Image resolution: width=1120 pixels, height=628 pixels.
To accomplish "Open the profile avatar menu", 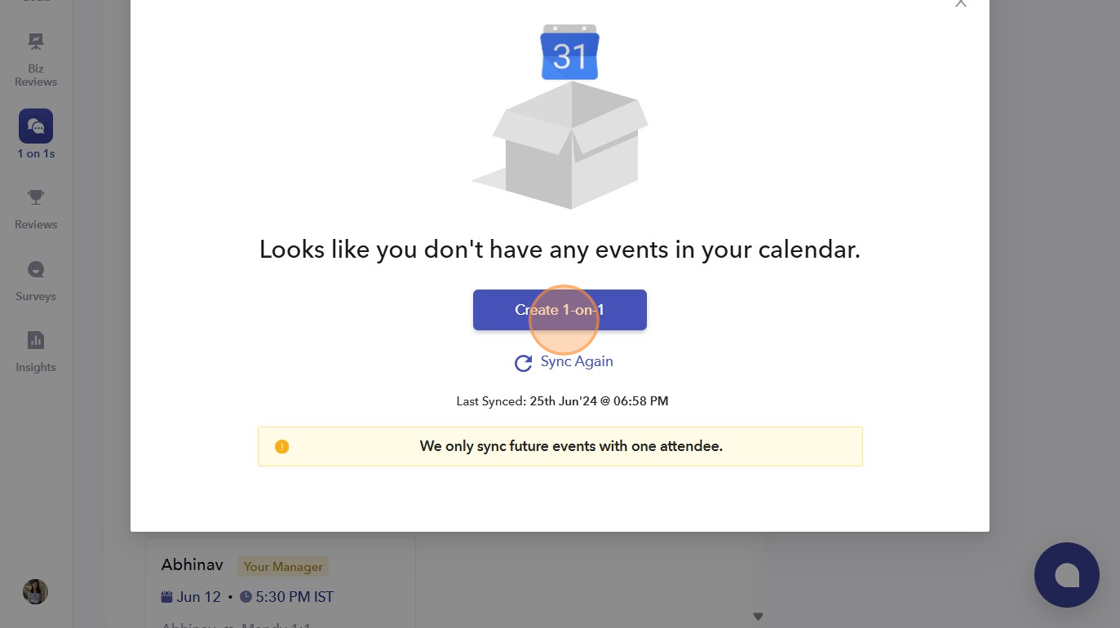I will click(x=35, y=591).
